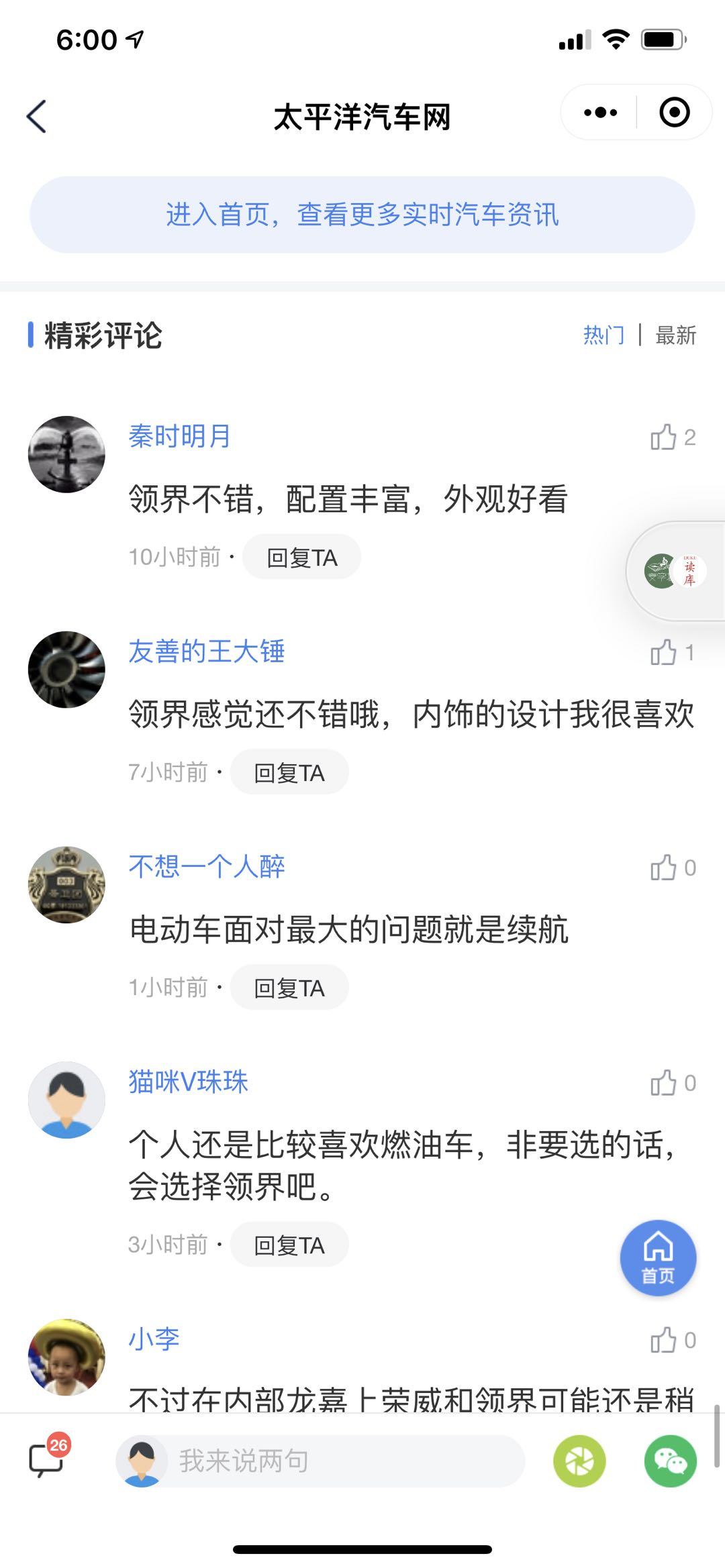Tap the 进入首页 banner for more car news
Image resolution: width=725 pixels, height=1568 pixels.
click(362, 215)
